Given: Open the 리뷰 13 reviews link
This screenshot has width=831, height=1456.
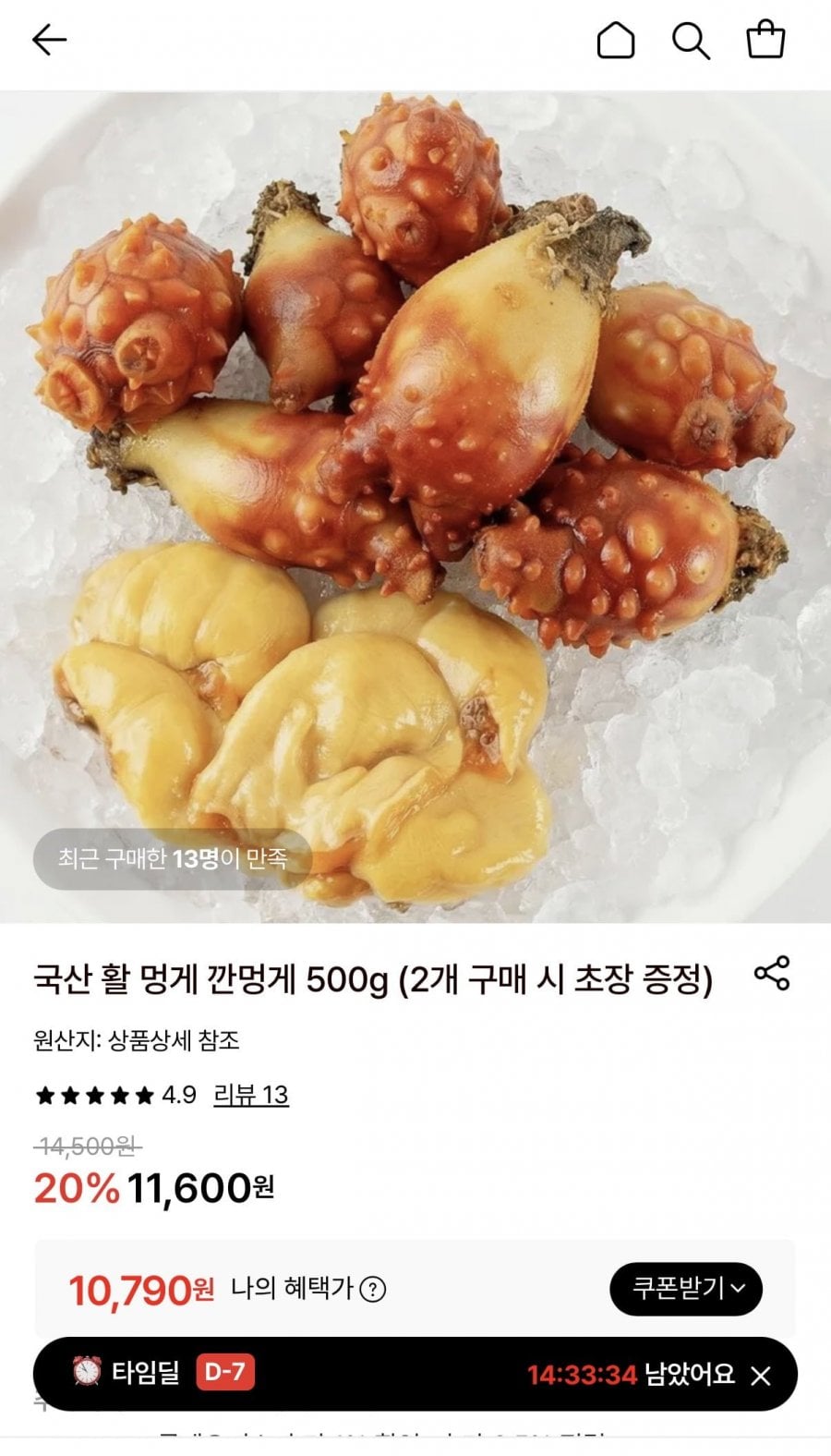Looking at the screenshot, I should 251,1095.
